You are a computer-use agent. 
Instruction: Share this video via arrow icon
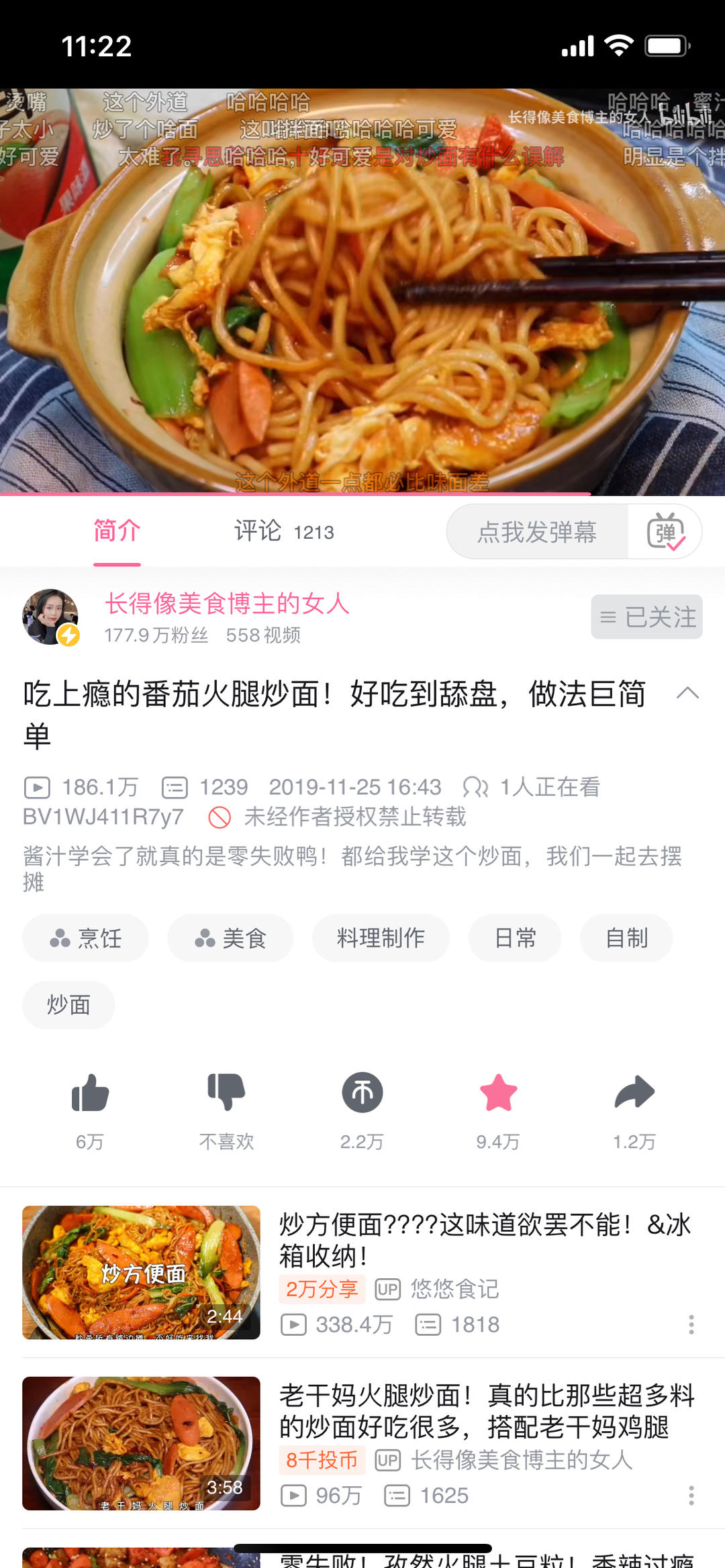[x=634, y=1094]
